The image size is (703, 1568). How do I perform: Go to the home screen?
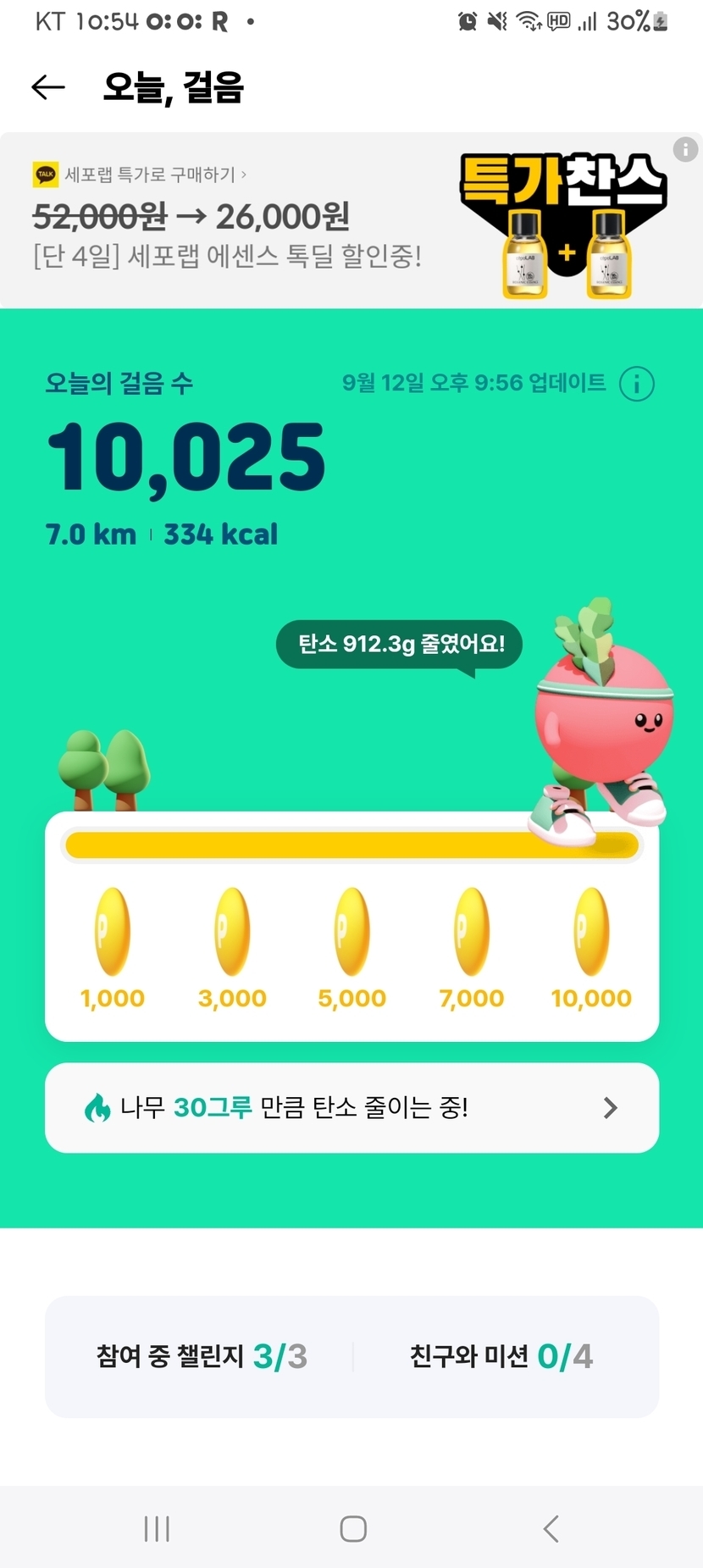pyautogui.click(x=352, y=1528)
